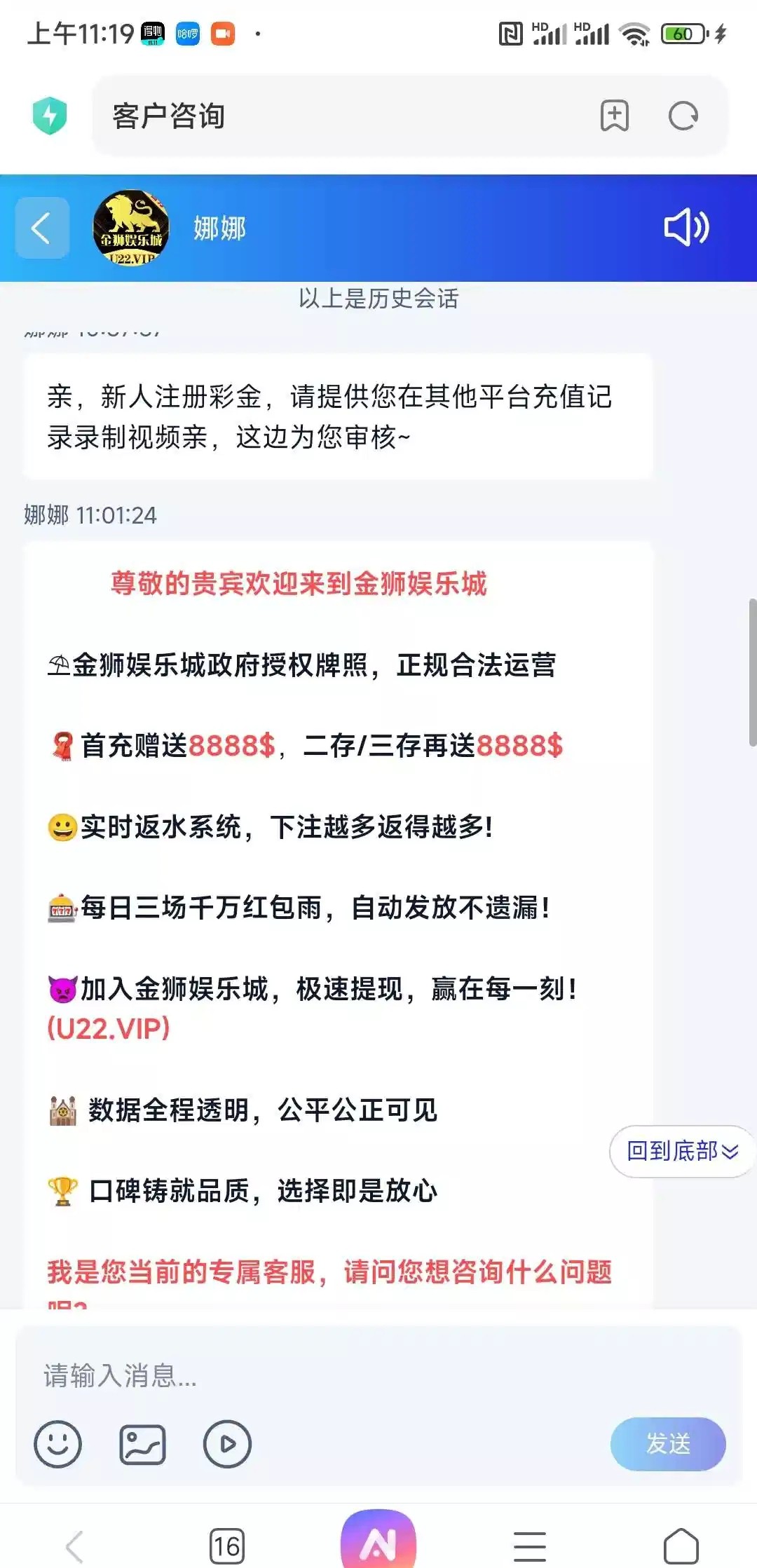Attach a video with play icon
757x1568 pixels.
pyautogui.click(x=227, y=1444)
